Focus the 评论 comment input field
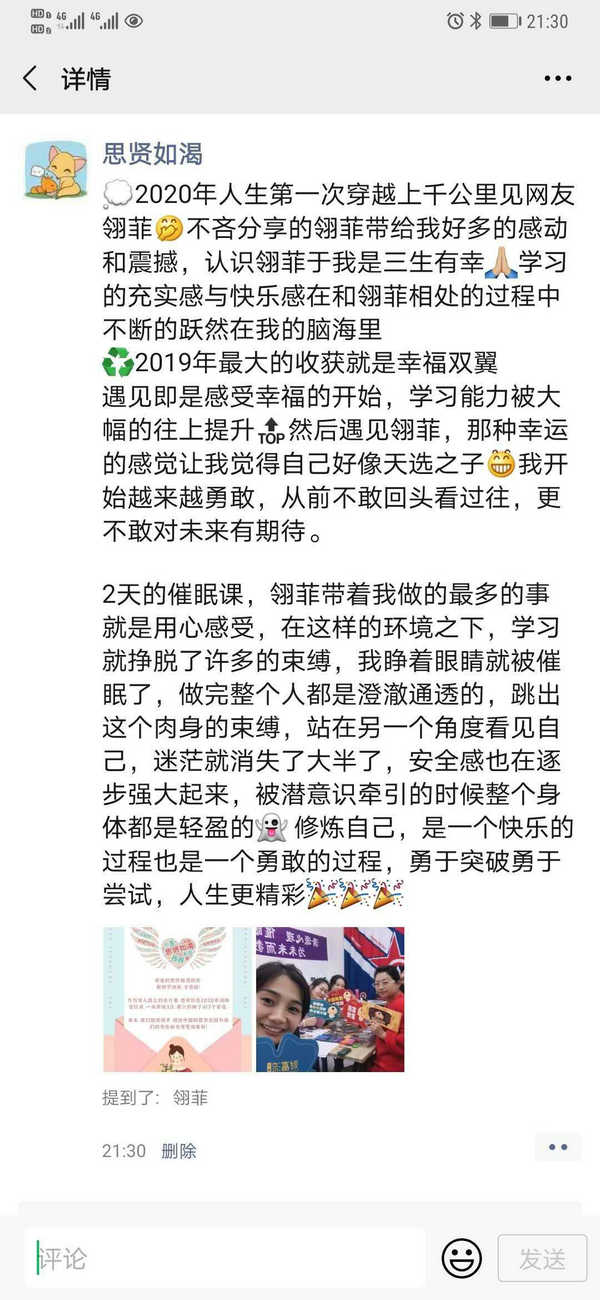600x1300 pixels. (225, 1257)
